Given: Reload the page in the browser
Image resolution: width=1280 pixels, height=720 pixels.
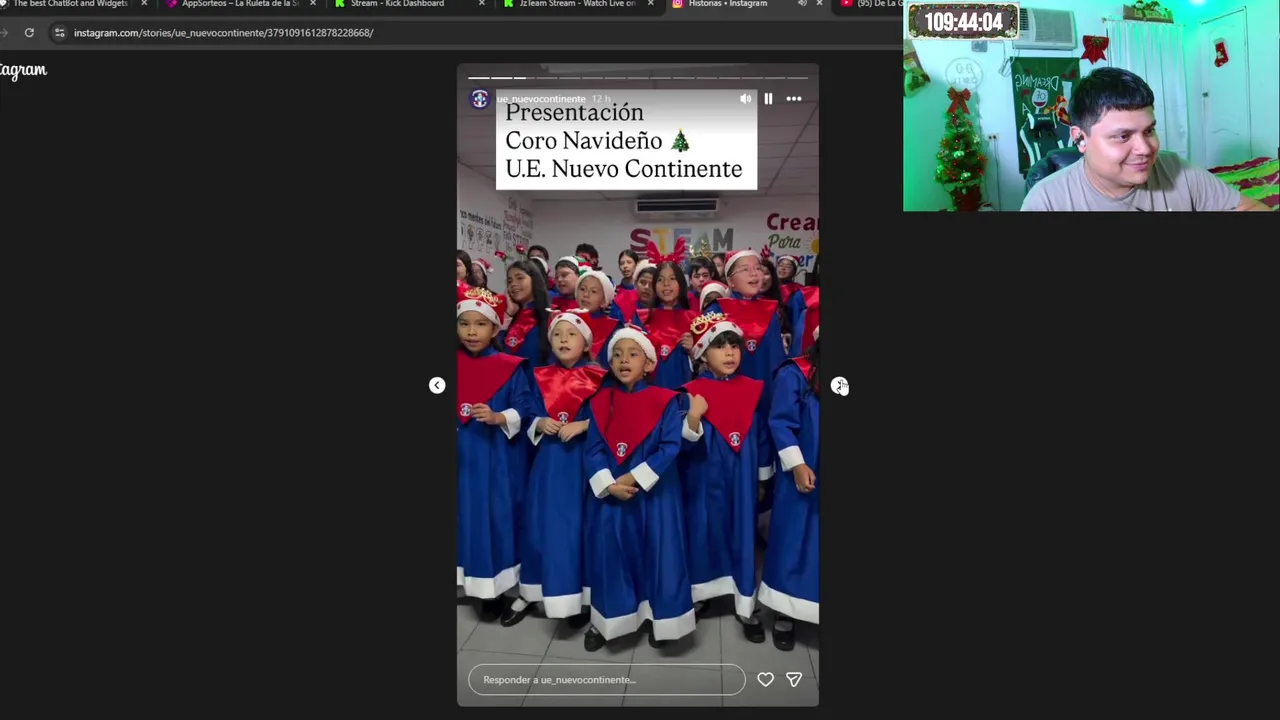Looking at the screenshot, I should 29,33.
